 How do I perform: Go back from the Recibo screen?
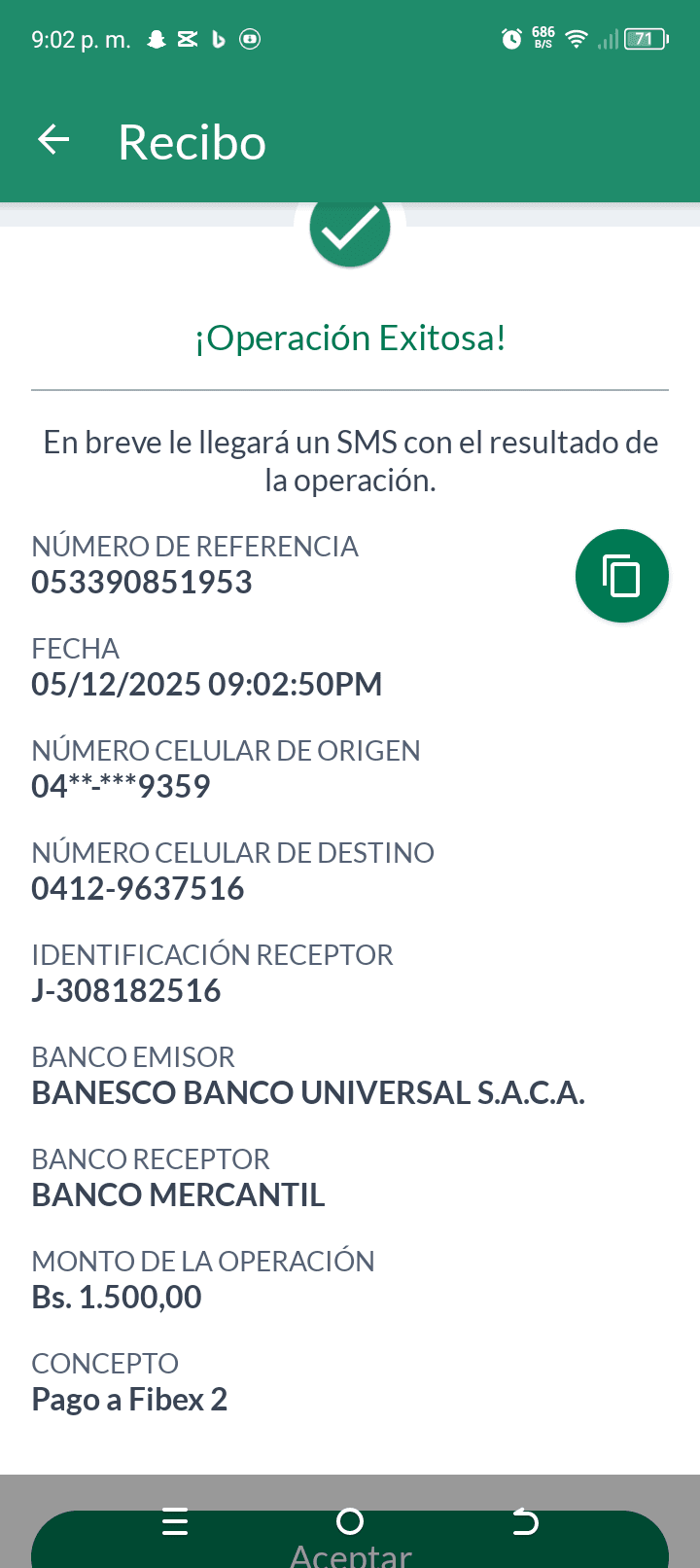click(x=54, y=141)
